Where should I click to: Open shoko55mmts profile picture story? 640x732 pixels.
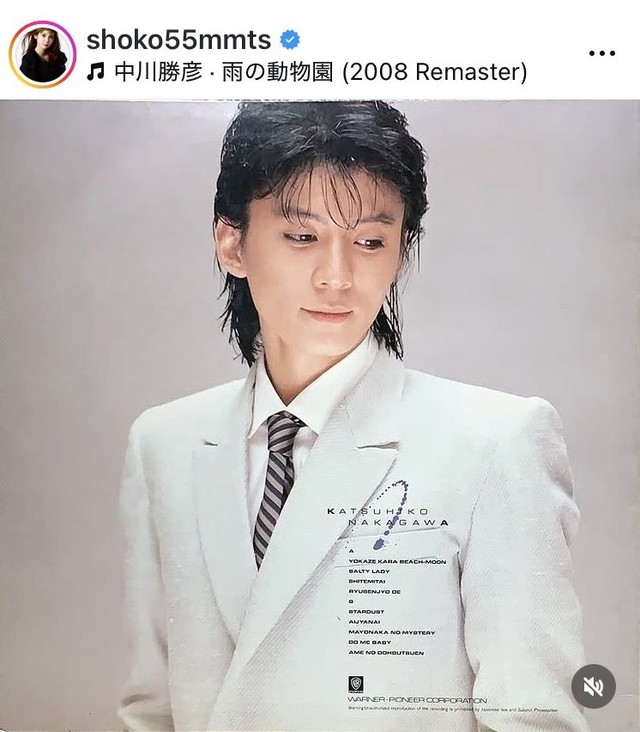tap(42, 54)
